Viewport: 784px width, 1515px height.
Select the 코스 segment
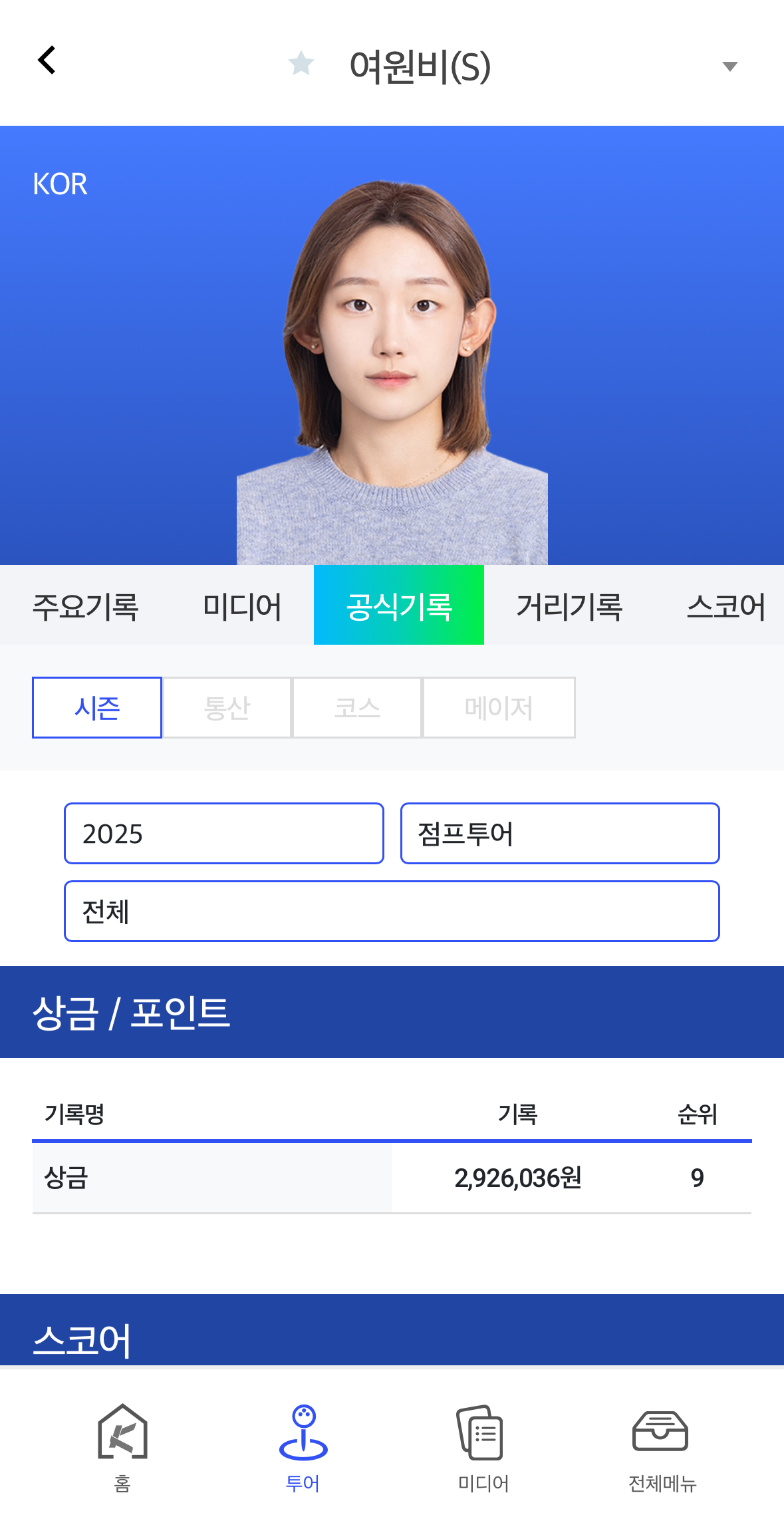[x=357, y=707]
